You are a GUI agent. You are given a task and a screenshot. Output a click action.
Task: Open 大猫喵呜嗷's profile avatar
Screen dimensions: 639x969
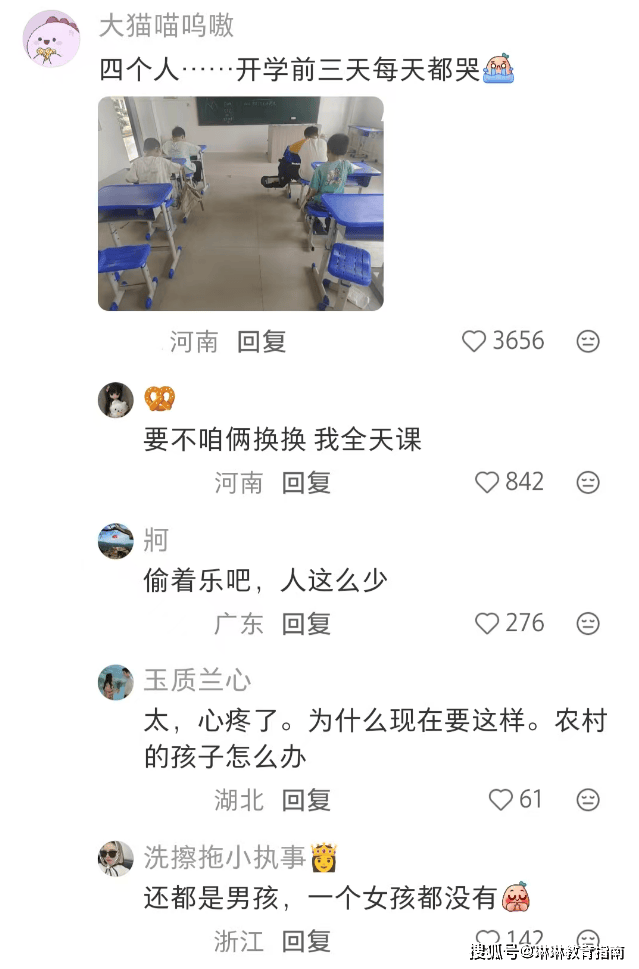click(x=50, y=39)
